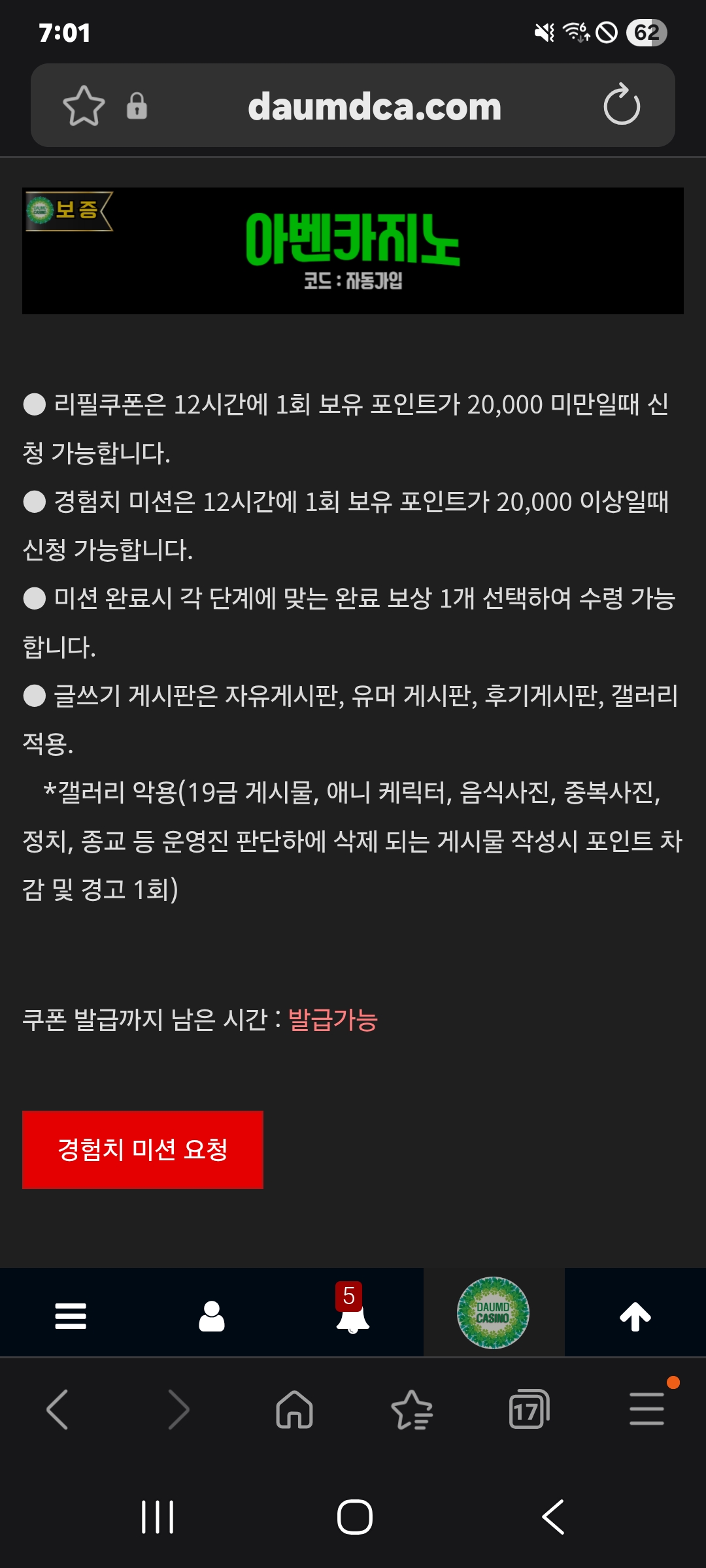Viewport: 706px width, 1568px height.
Task: View the 17 open browser tabs
Action: pos(529,1409)
